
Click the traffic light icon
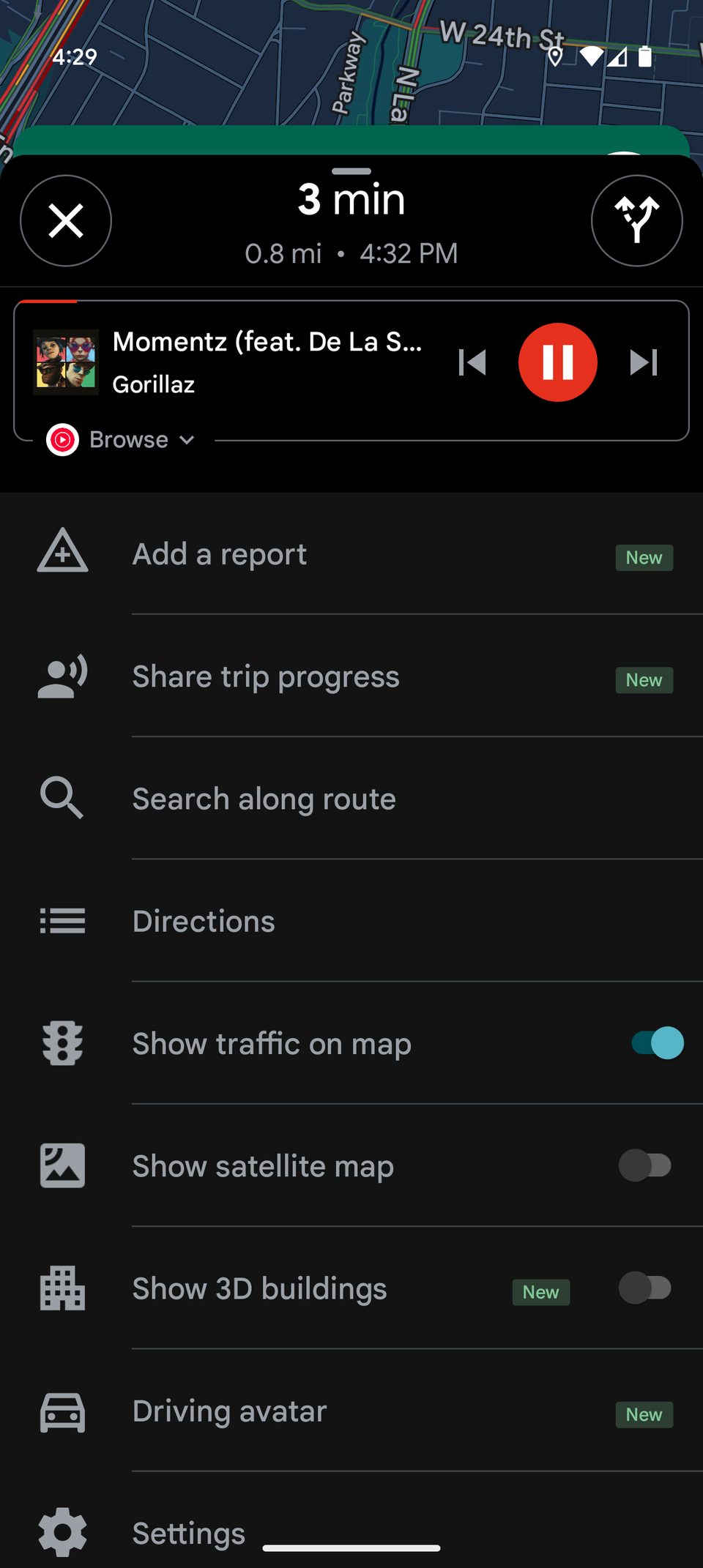coord(62,1043)
